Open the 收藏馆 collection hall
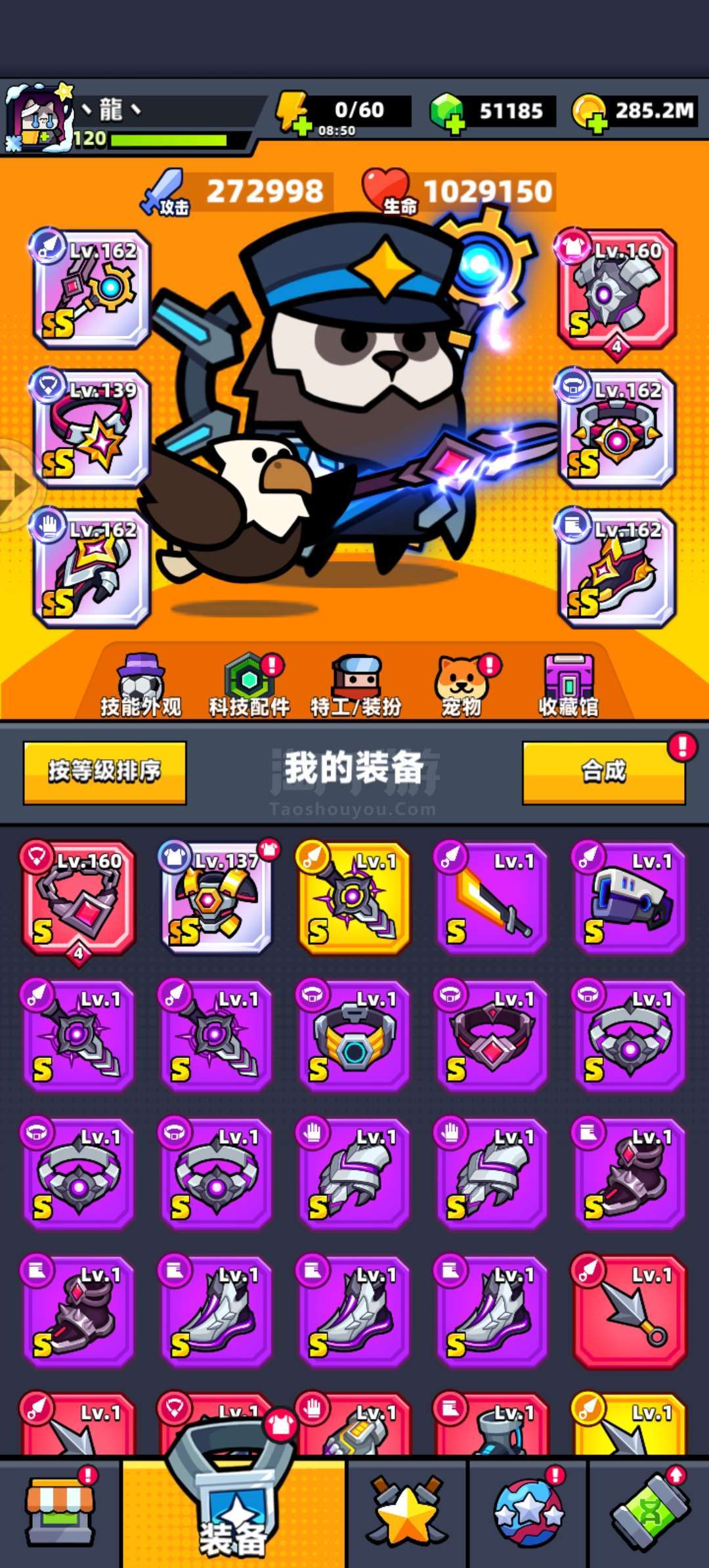The width and height of the screenshot is (709, 1568). [x=569, y=686]
